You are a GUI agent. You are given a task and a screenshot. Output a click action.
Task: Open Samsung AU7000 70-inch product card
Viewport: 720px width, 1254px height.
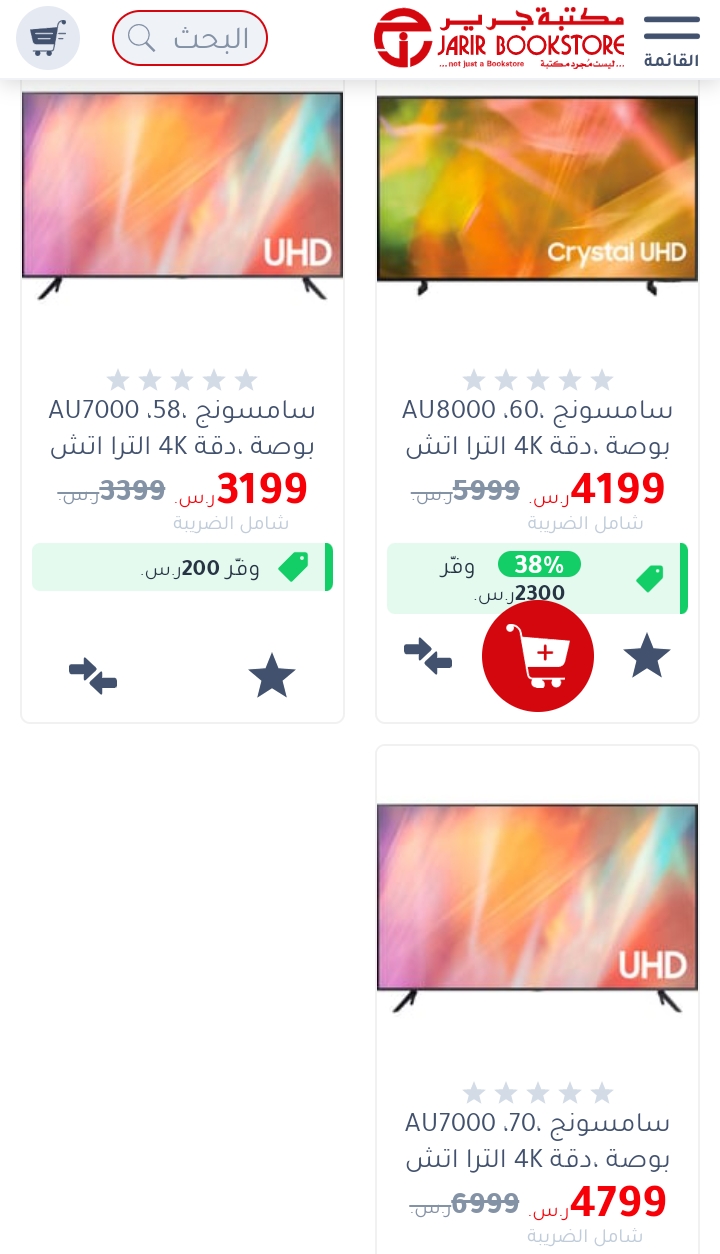(538, 998)
